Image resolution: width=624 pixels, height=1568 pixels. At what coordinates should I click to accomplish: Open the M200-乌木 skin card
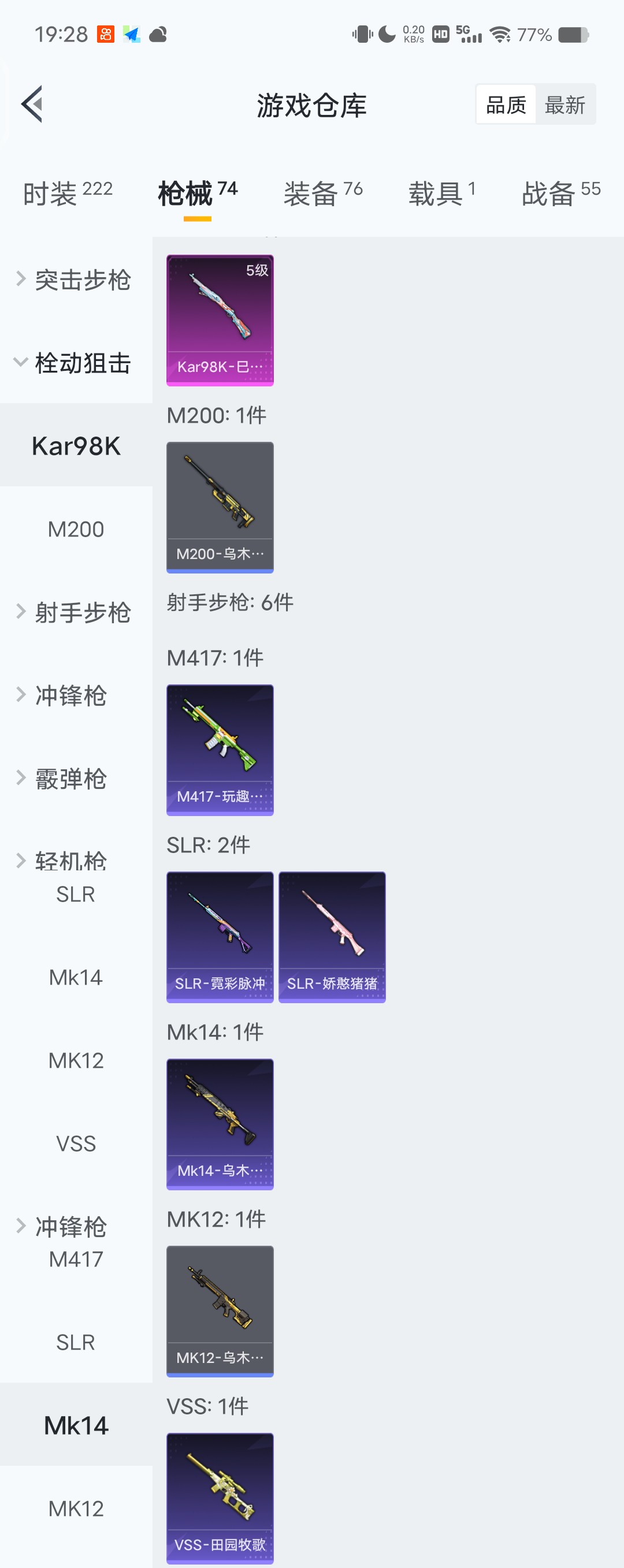click(x=220, y=507)
